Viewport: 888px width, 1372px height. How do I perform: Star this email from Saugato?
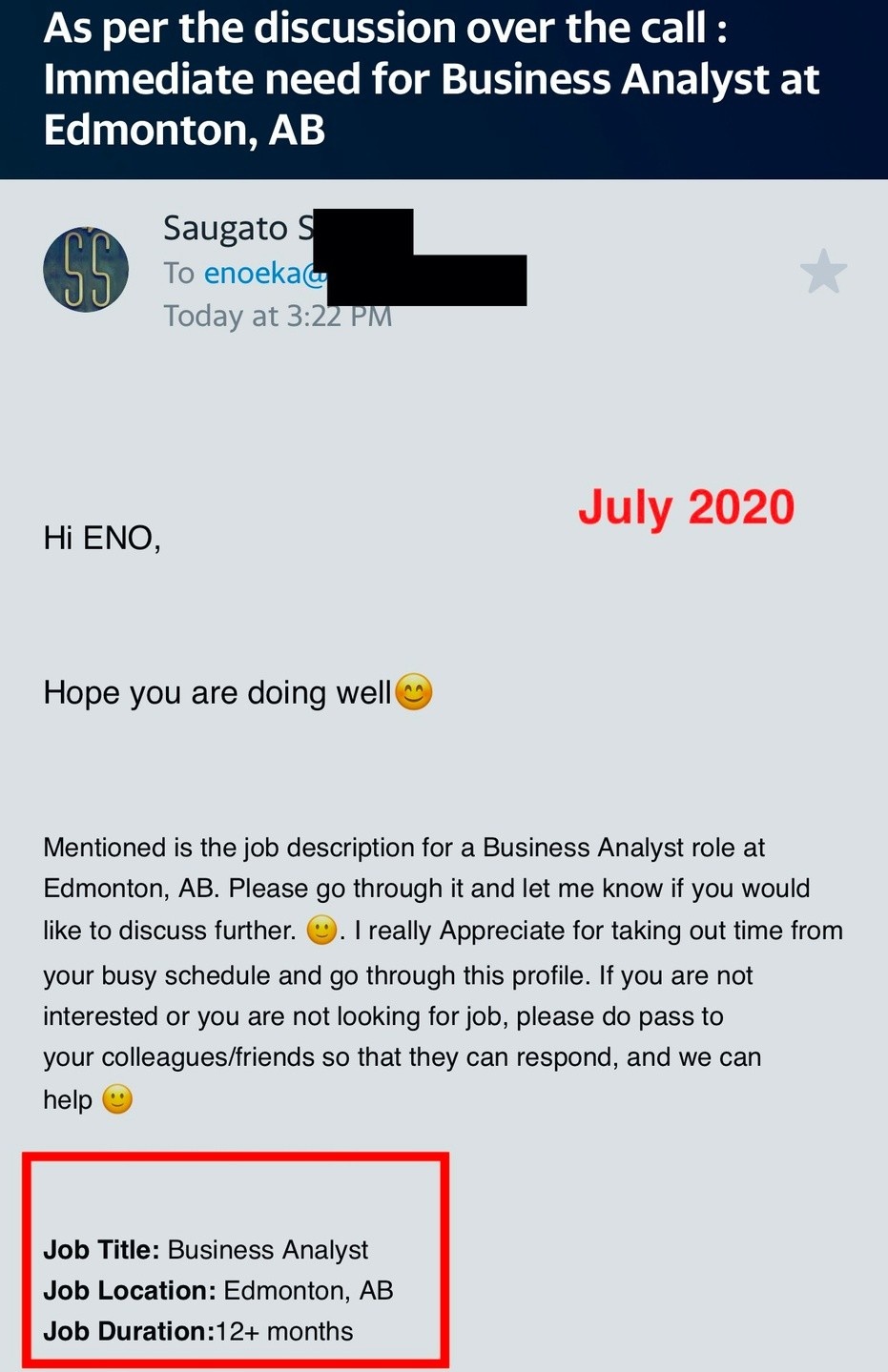[x=823, y=272]
